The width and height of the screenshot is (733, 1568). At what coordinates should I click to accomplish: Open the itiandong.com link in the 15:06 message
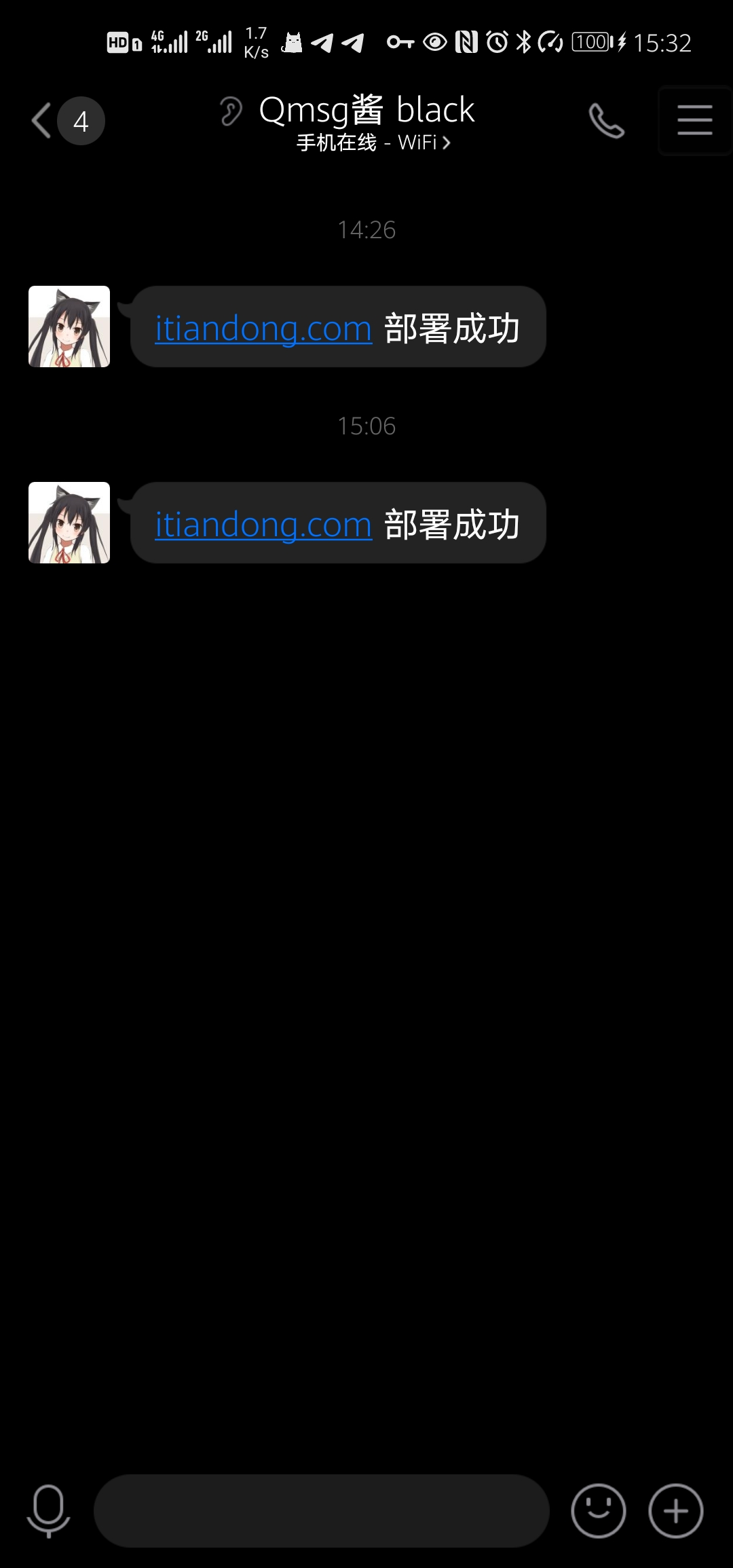[x=263, y=524]
